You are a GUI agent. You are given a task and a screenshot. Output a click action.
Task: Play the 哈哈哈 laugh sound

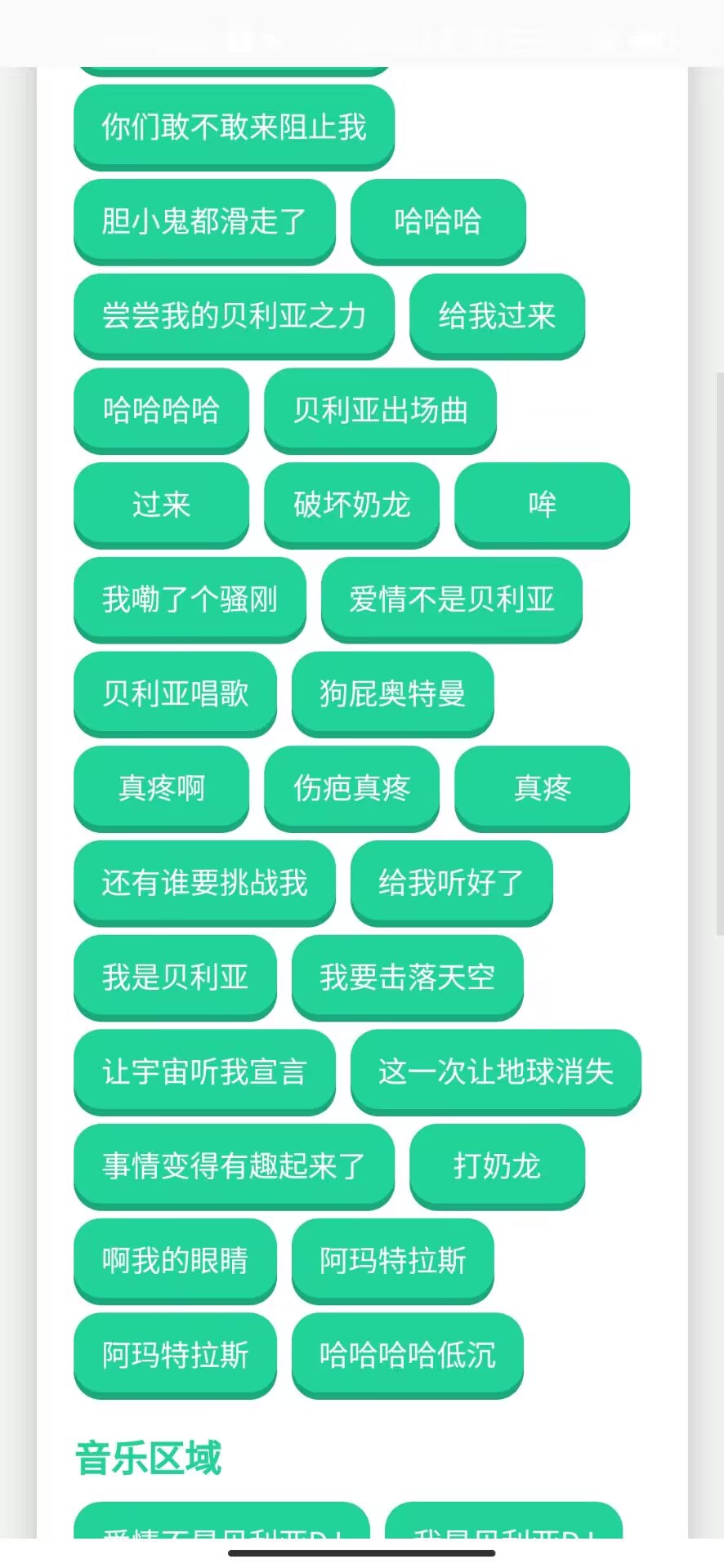(x=438, y=222)
